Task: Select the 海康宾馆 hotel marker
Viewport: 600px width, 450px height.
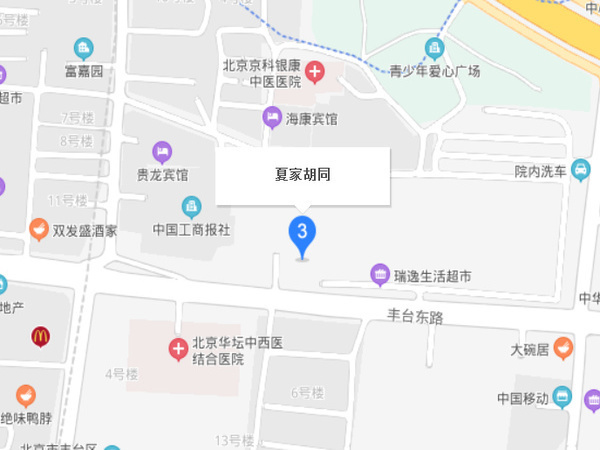Action: click(x=272, y=119)
